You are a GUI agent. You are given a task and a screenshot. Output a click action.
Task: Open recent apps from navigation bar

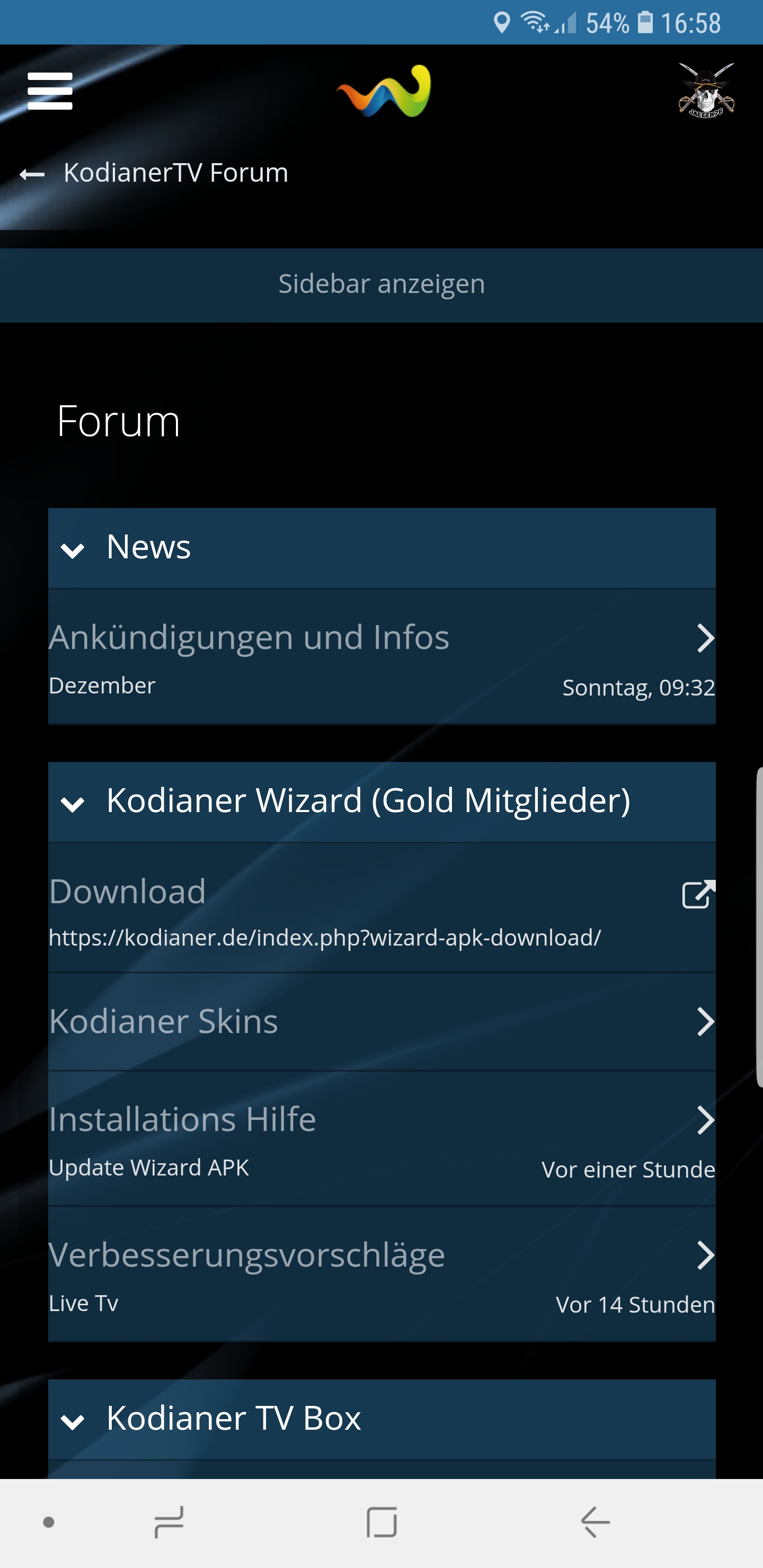coord(169,1522)
